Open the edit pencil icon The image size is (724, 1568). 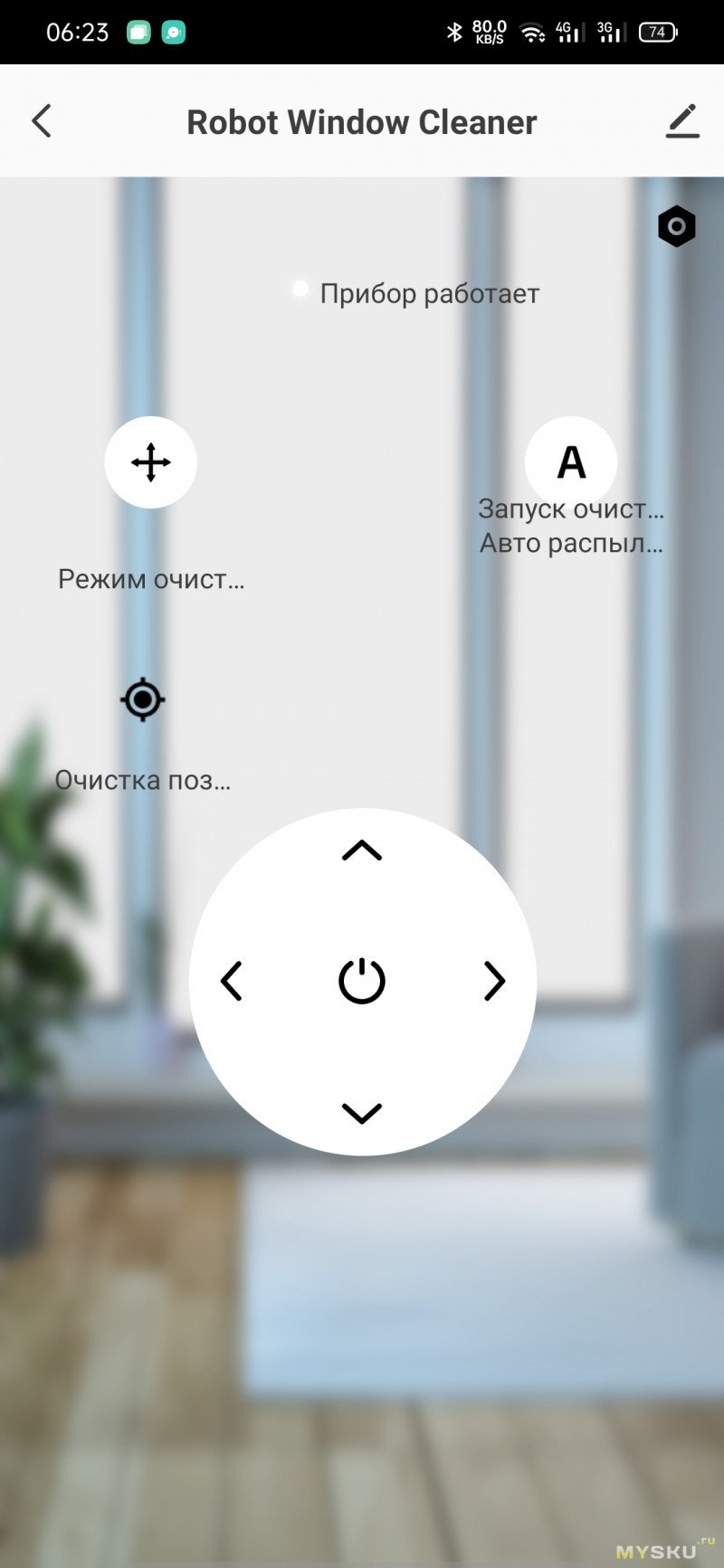(682, 121)
